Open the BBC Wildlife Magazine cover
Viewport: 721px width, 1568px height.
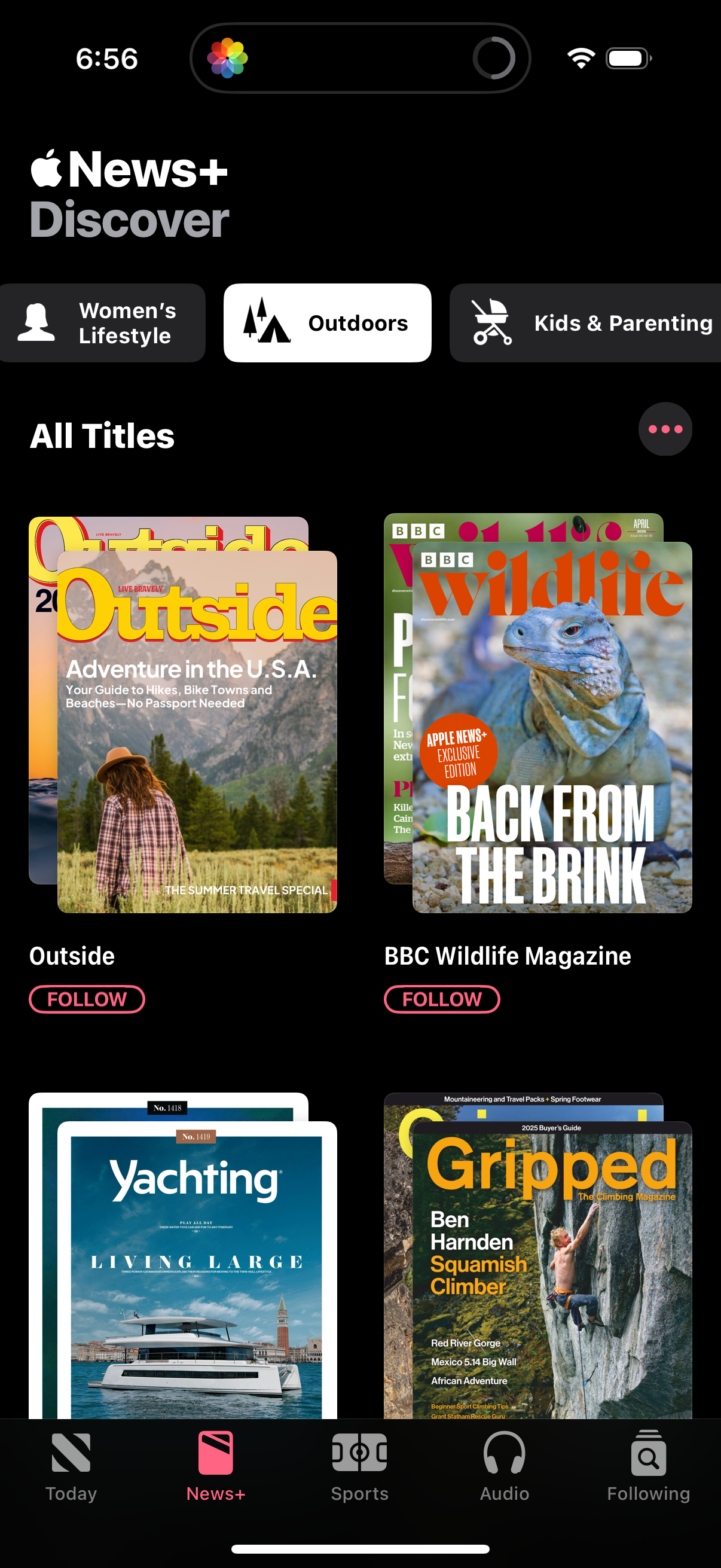coord(552,730)
